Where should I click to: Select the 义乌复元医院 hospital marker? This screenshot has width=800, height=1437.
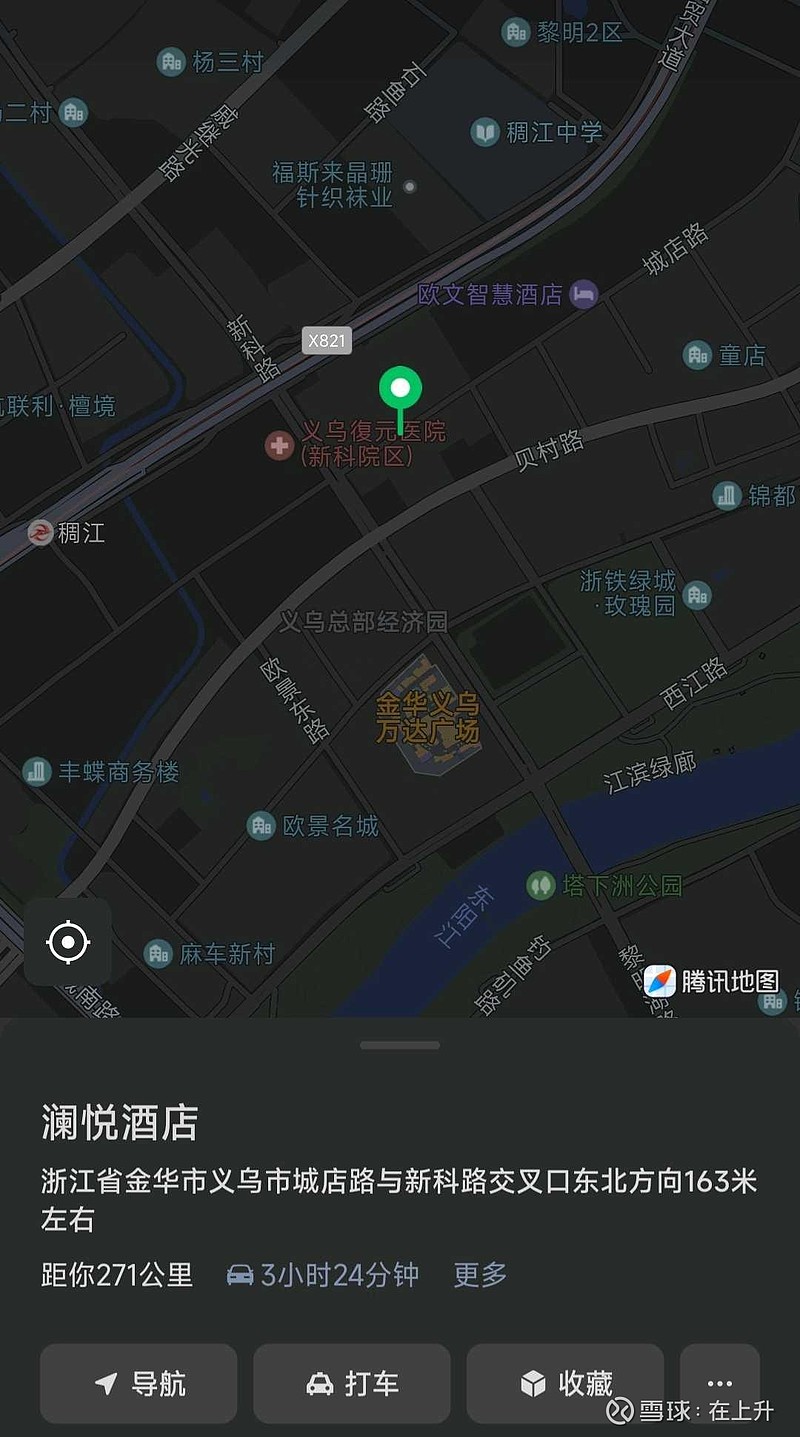click(277, 446)
